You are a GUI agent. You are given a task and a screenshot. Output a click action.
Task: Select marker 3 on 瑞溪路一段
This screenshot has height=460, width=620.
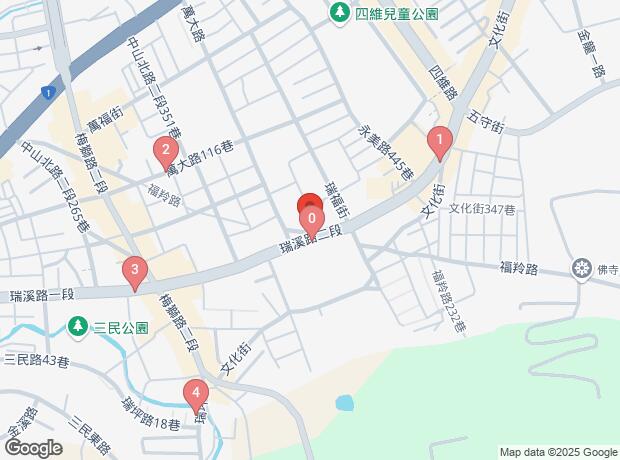tap(134, 270)
